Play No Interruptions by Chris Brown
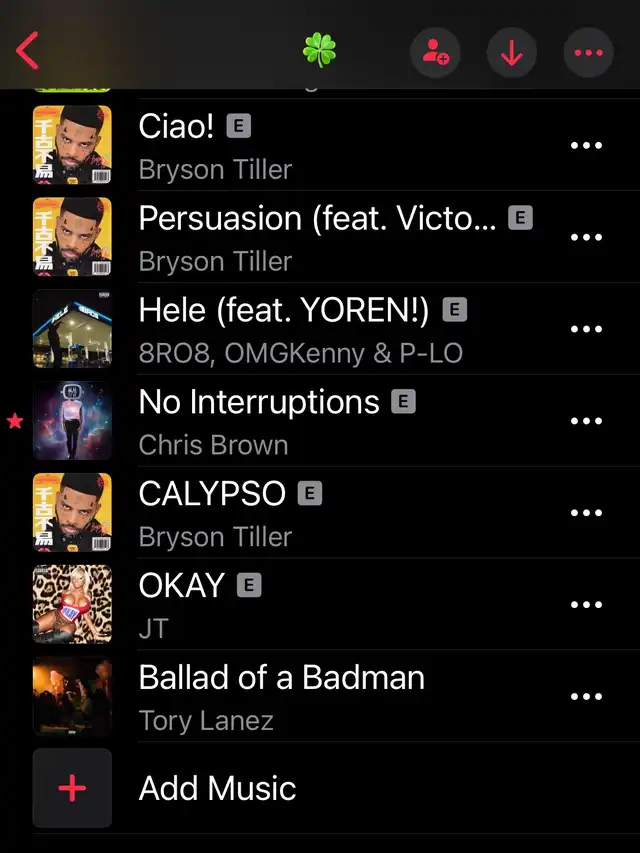Image resolution: width=640 pixels, height=853 pixels. 300,421
